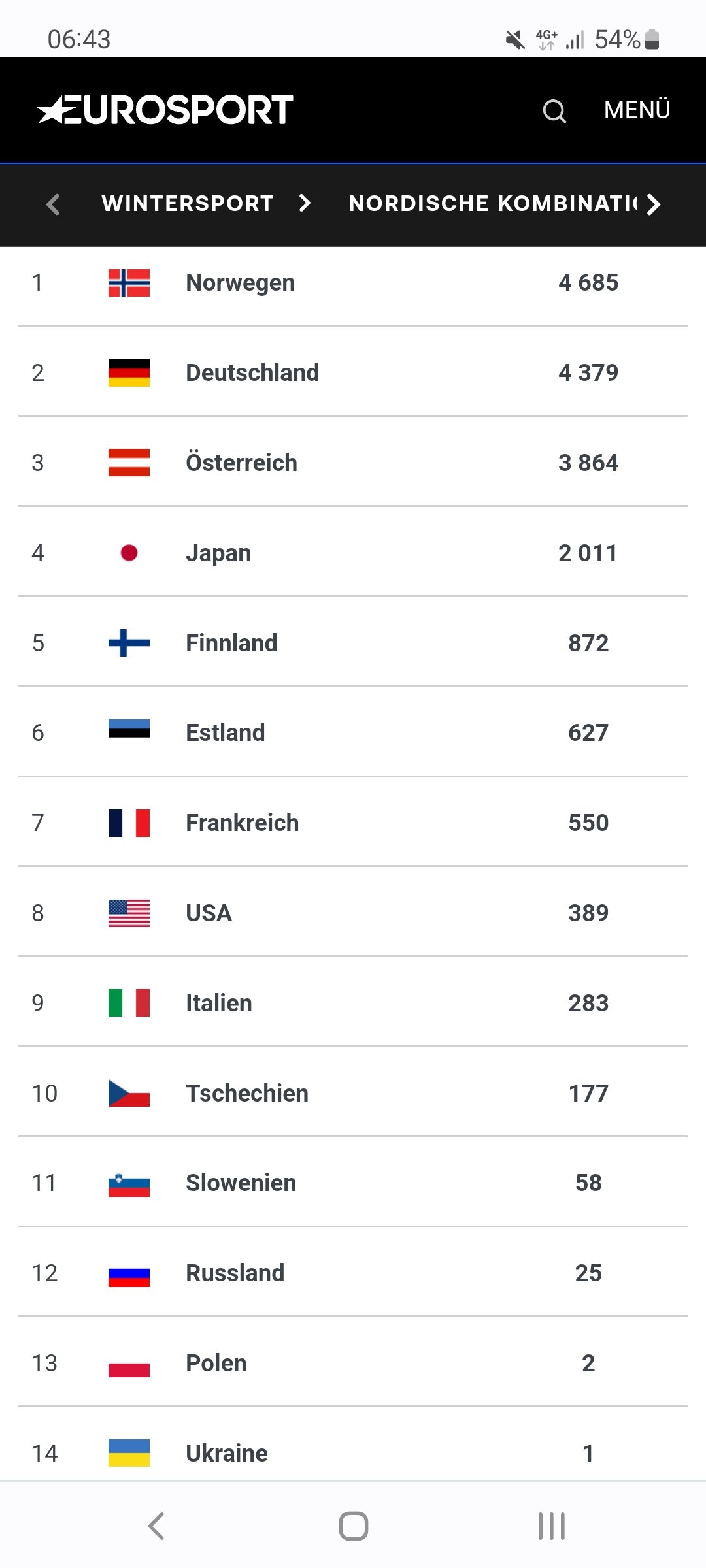Image resolution: width=706 pixels, height=1568 pixels.
Task: Go to the phone home screen
Action: click(354, 1526)
